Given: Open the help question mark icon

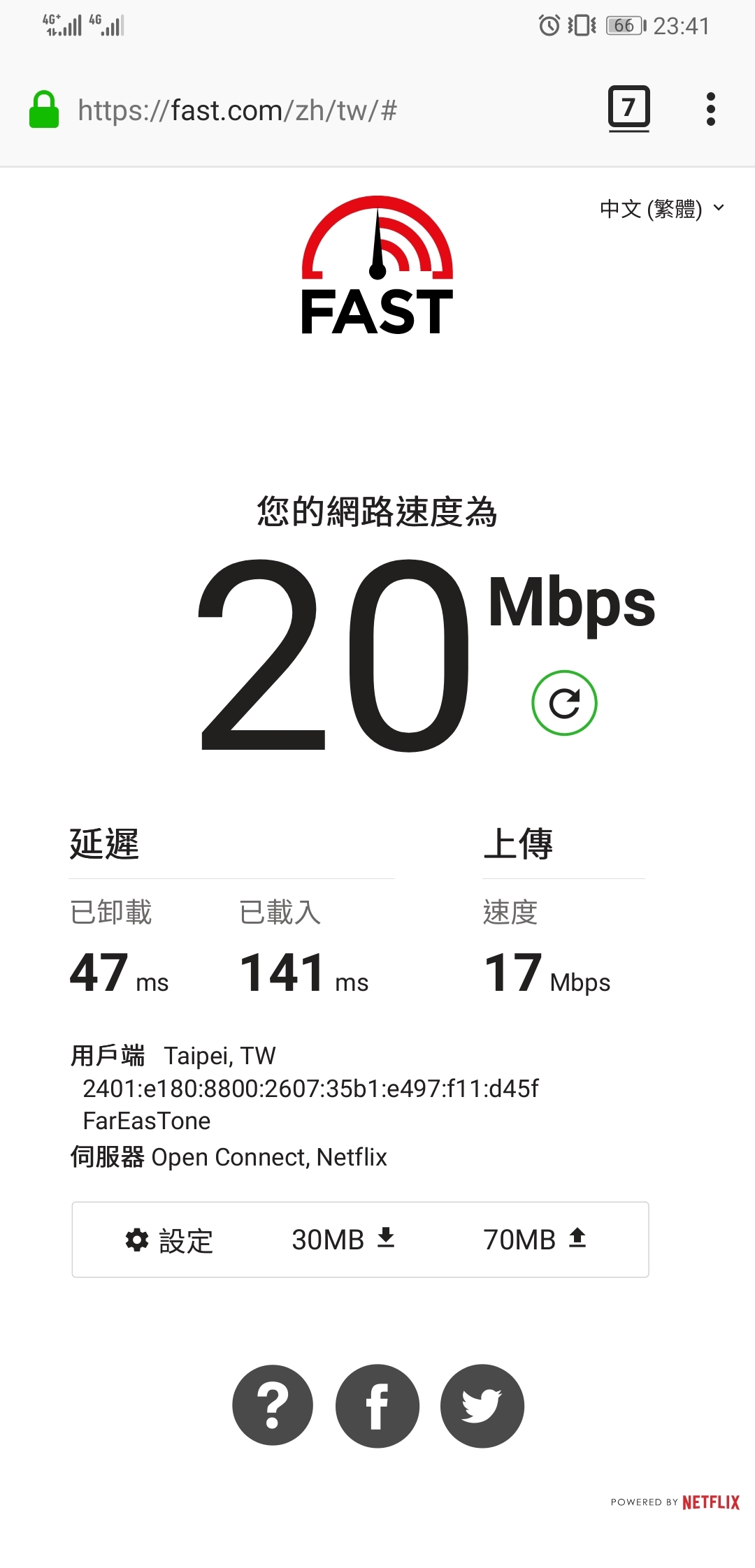Looking at the screenshot, I should click(273, 1405).
